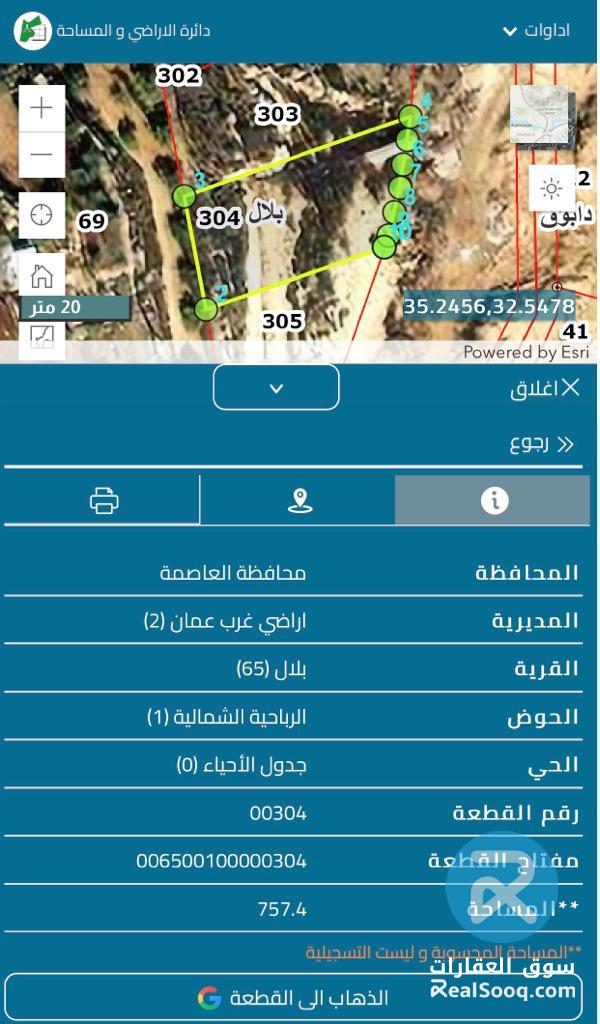Open the measurement tool
The height and width of the screenshot is (1024, 600).
pos(41,340)
